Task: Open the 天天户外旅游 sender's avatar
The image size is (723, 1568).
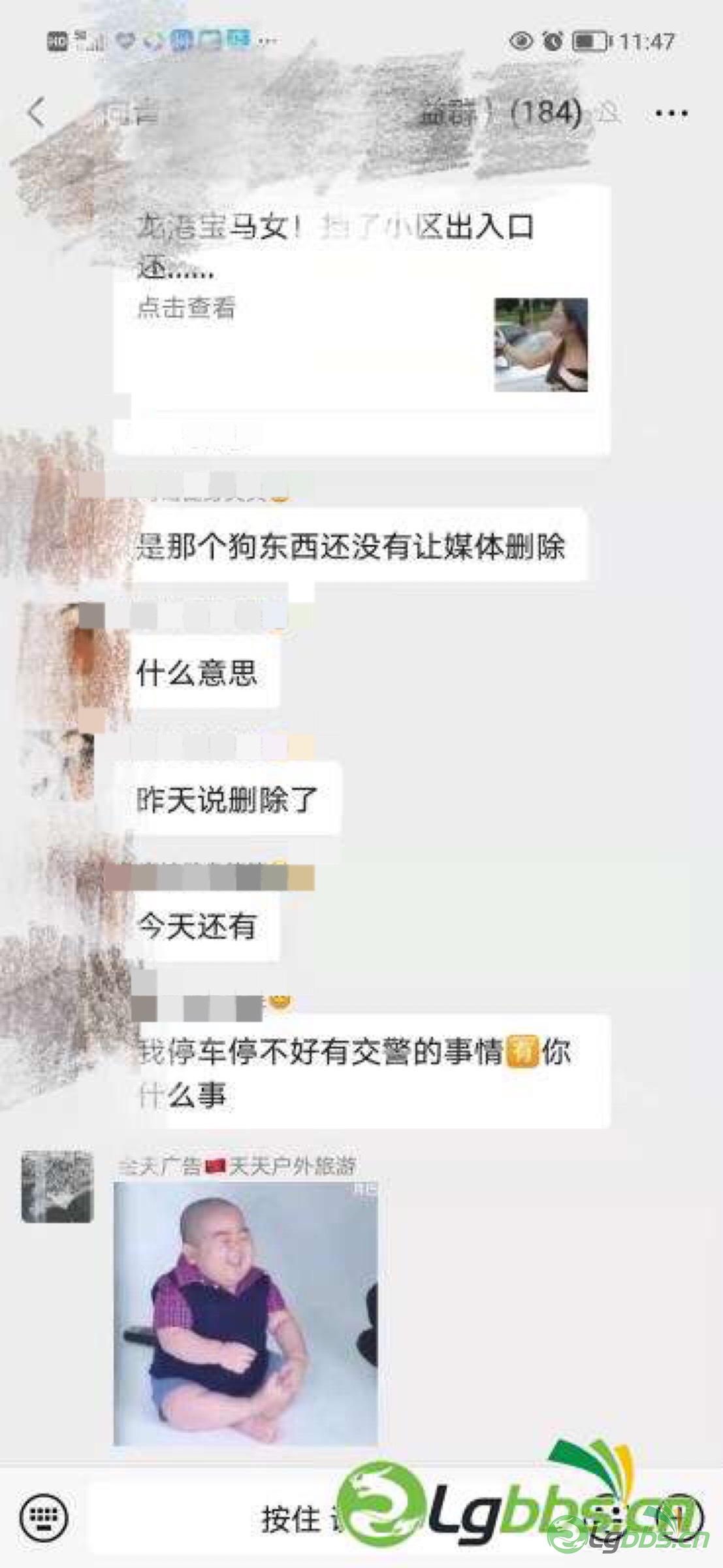Action: click(x=57, y=1187)
